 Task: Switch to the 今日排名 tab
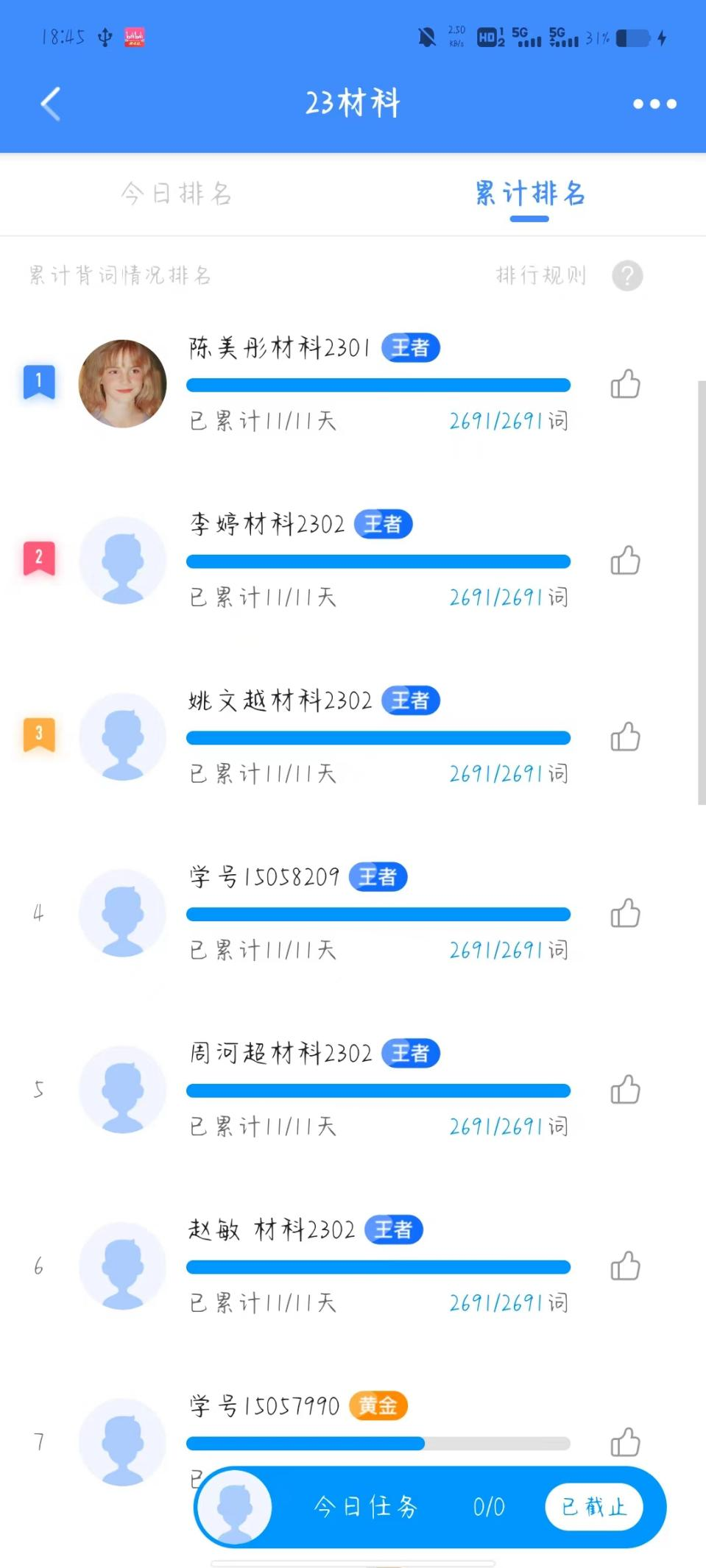177,194
